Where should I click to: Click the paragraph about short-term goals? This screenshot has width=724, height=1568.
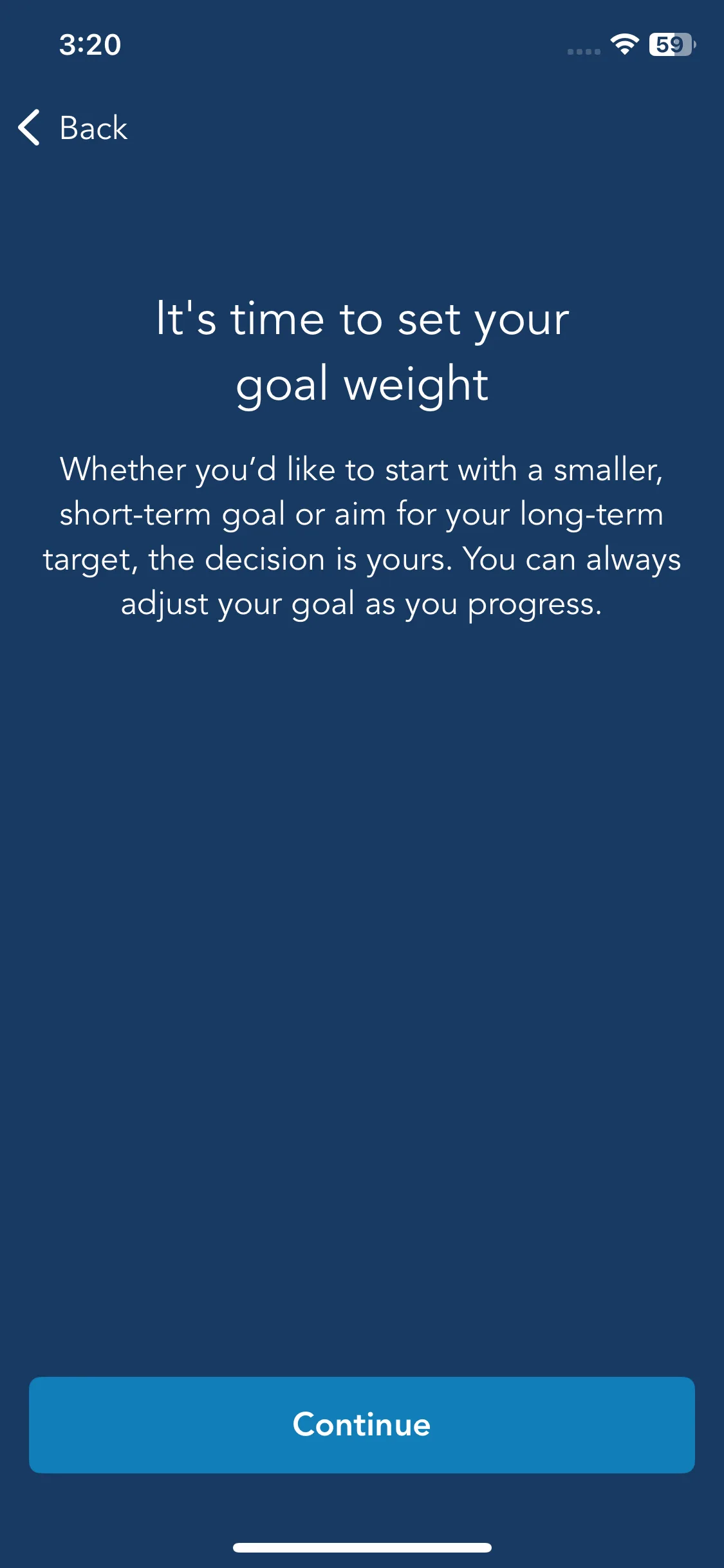[x=362, y=536]
